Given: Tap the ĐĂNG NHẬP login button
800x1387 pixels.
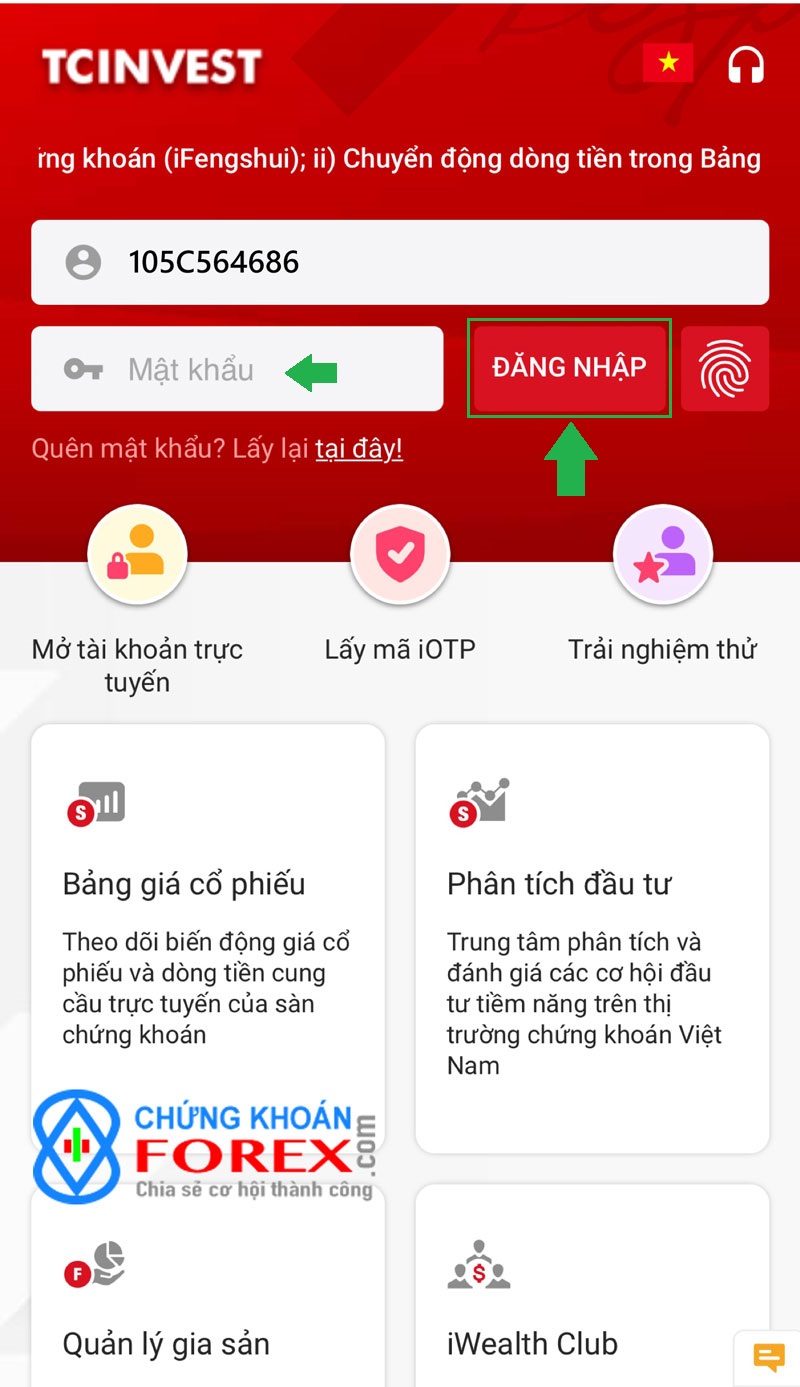Looking at the screenshot, I should 569,368.
